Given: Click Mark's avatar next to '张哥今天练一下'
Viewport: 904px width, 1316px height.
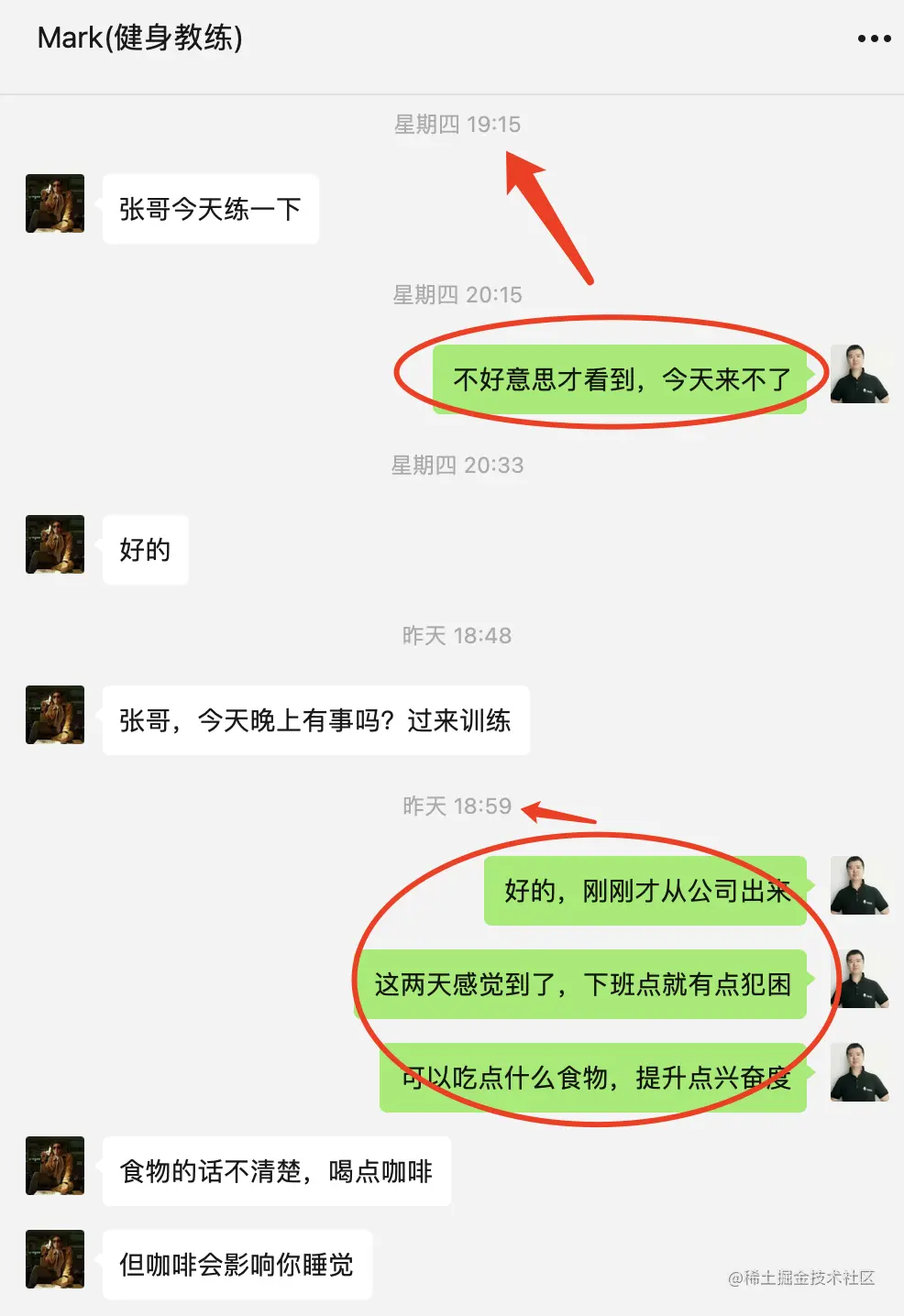Looking at the screenshot, I should 55,204.
